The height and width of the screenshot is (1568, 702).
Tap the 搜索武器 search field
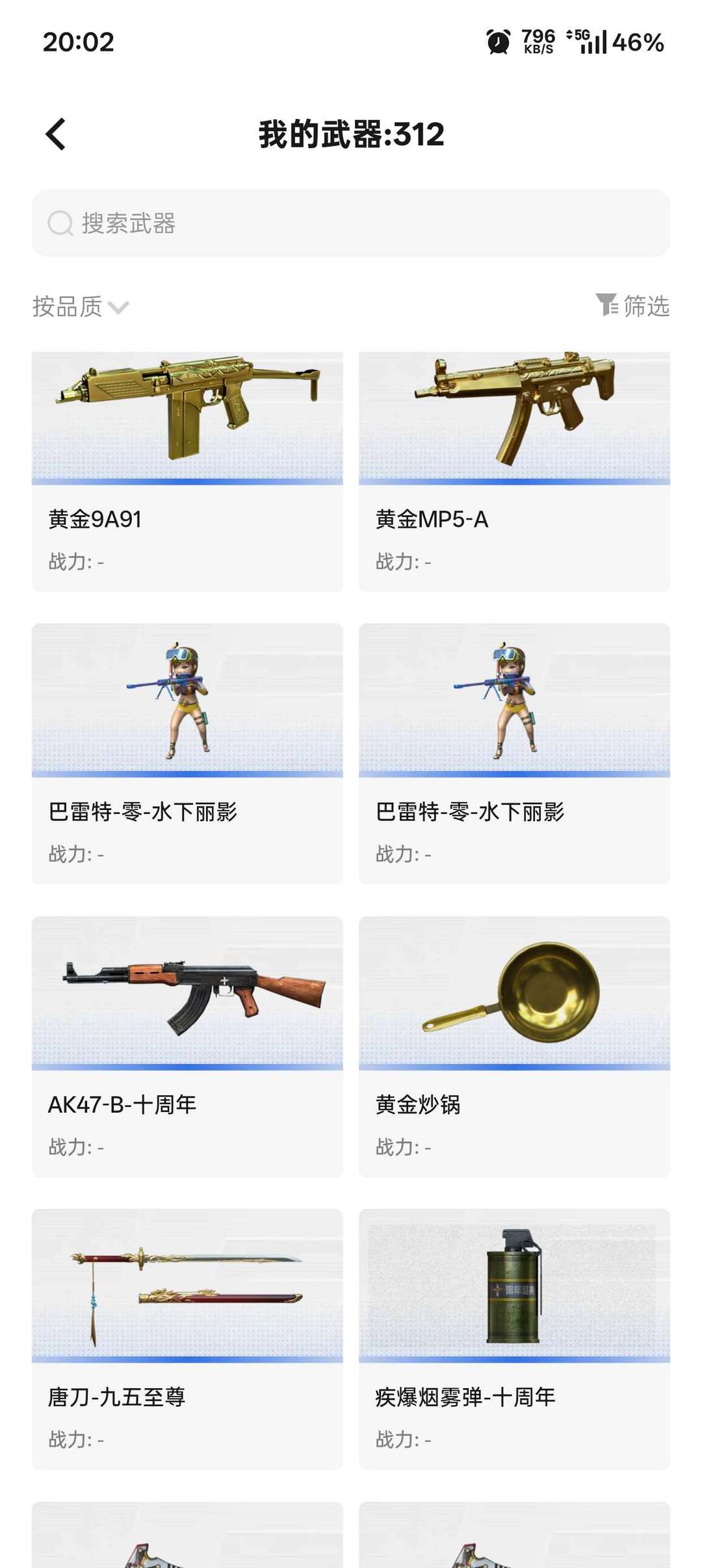pos(351,223)
